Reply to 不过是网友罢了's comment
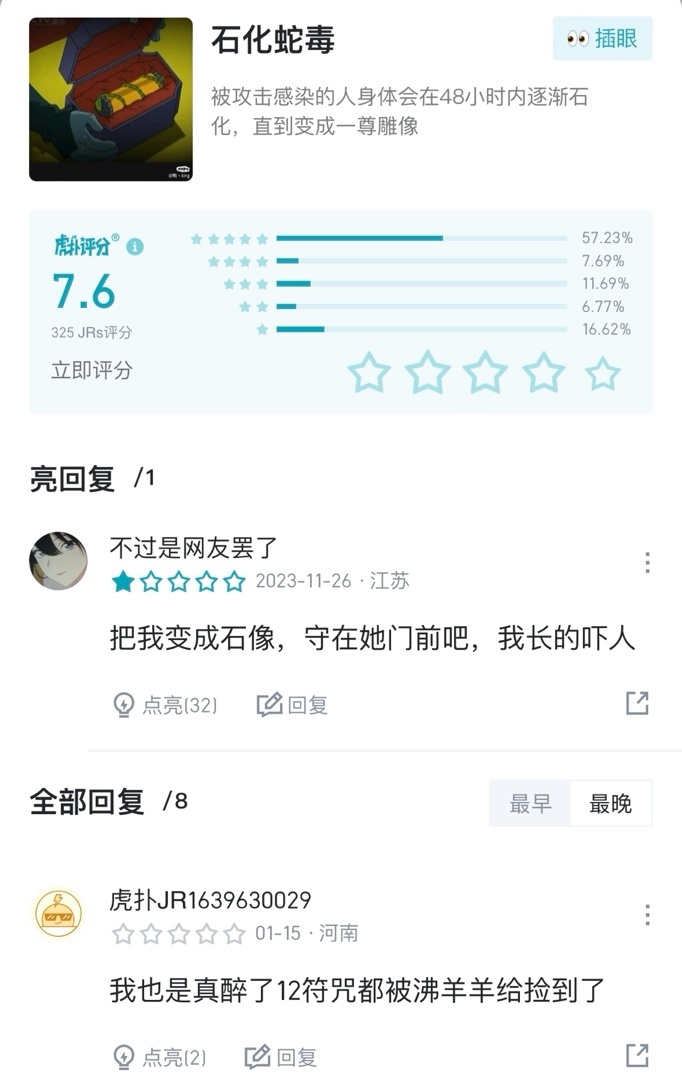This screenshot has width=682, height=1080. [292, 705]
